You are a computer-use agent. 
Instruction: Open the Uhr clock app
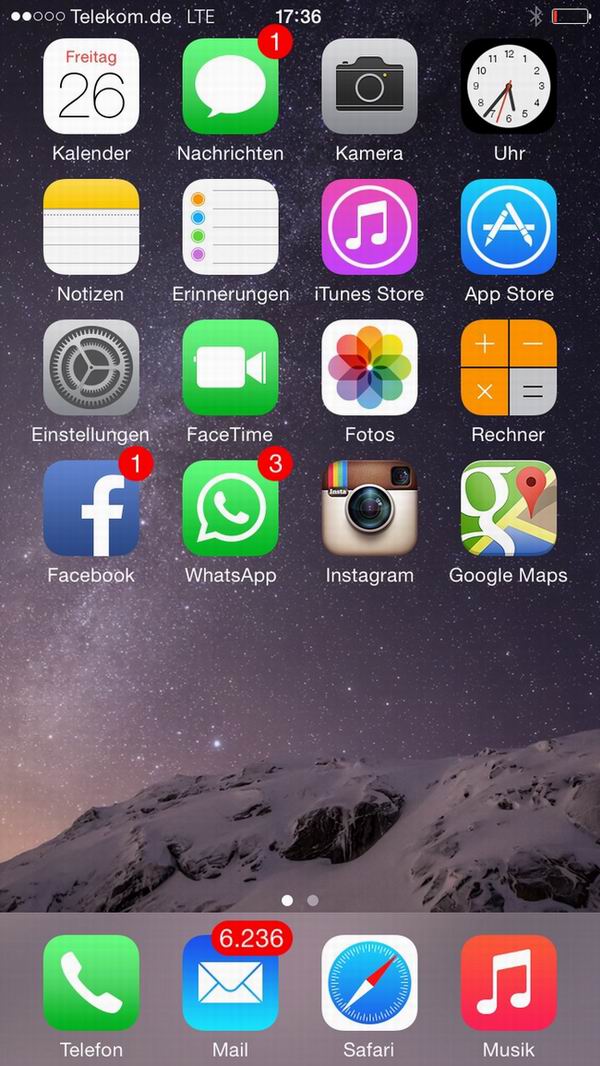point(508,86)
